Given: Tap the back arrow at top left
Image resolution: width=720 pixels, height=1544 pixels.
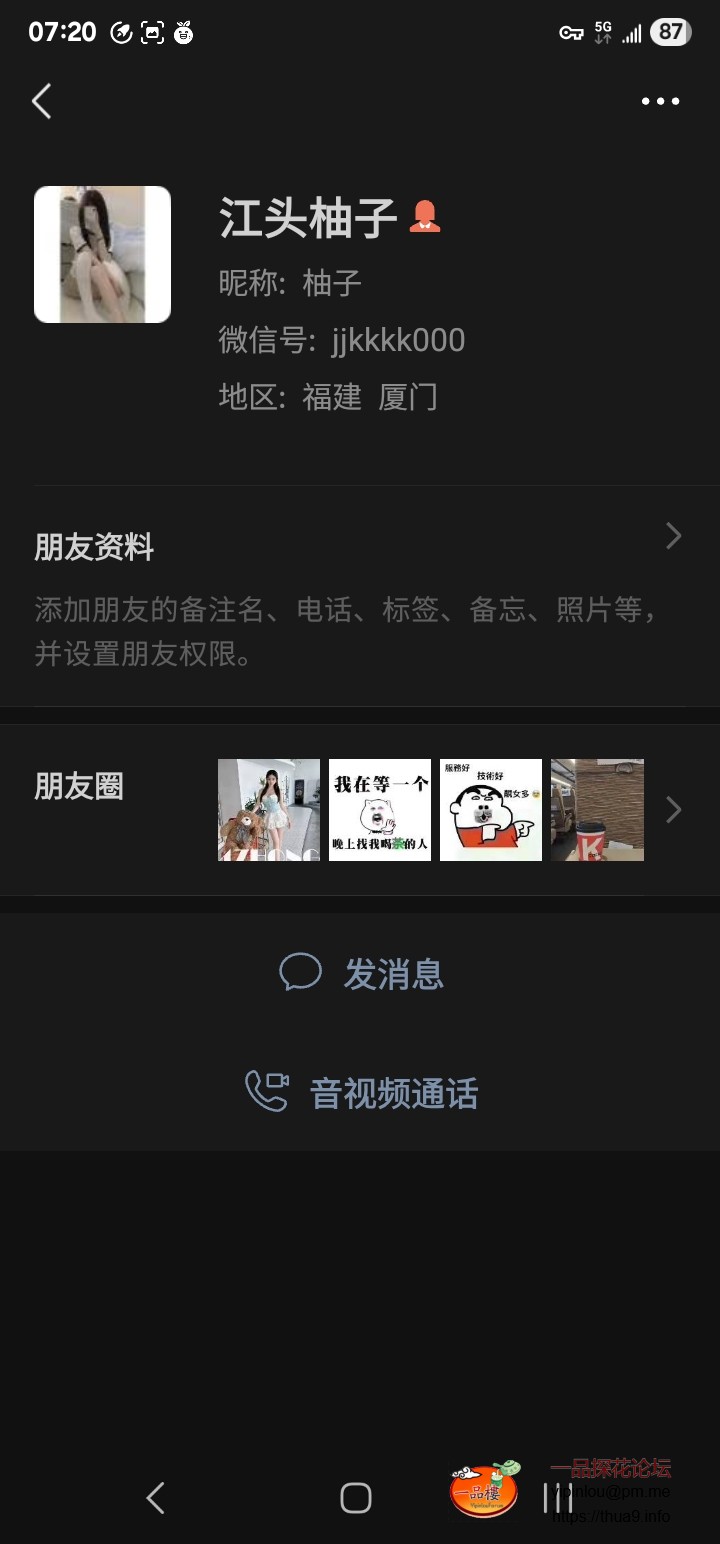Looking at the screenshot, I should pos(42,101).
